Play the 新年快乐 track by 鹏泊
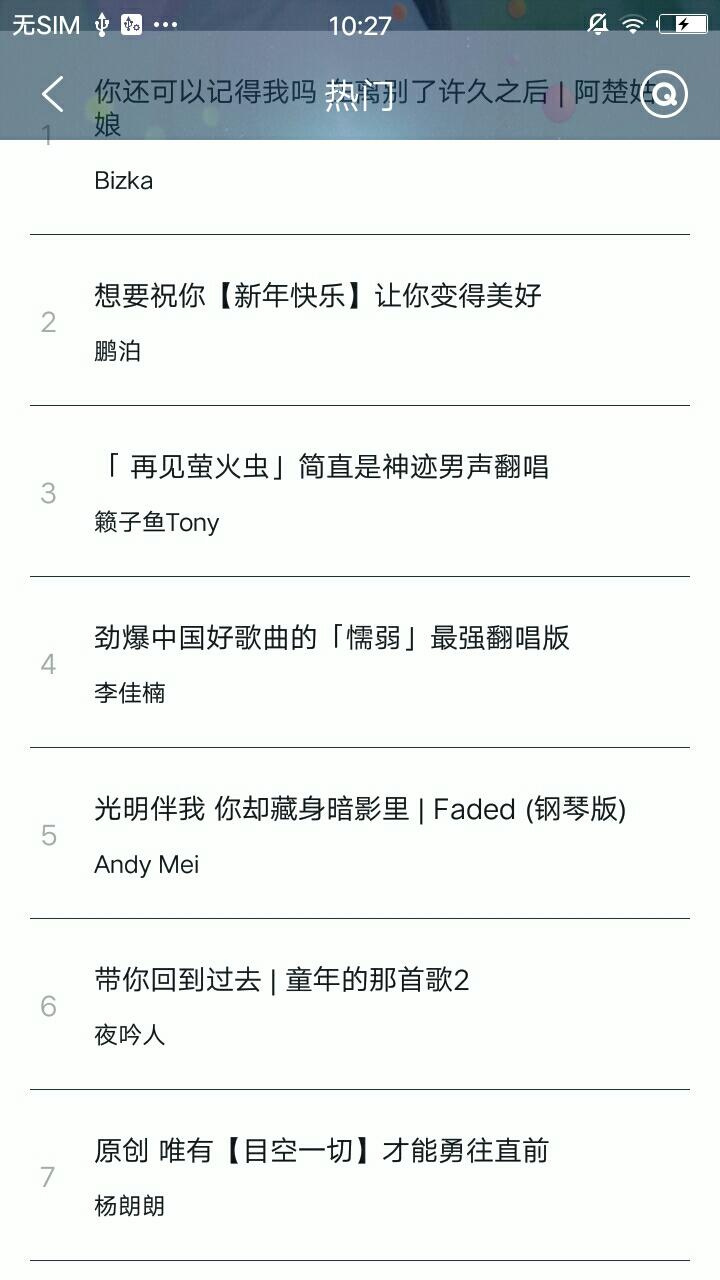 coord(360,321)
